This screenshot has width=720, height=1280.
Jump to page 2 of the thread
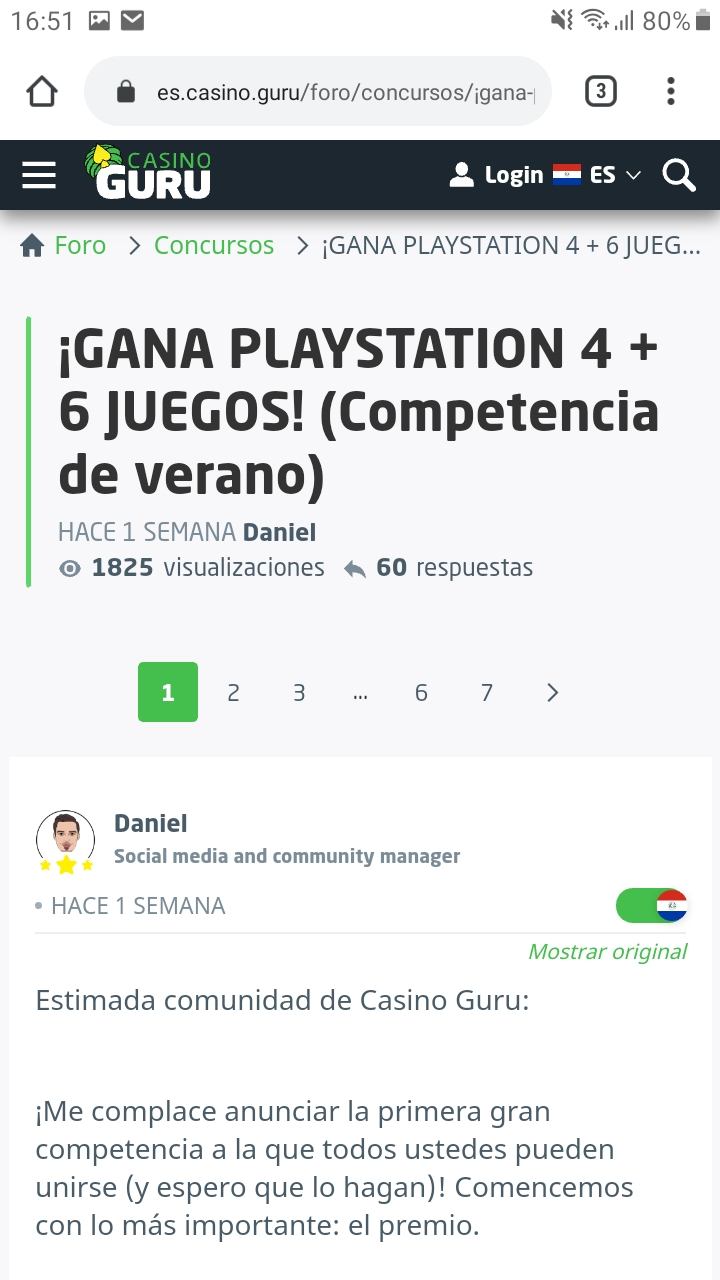[x=233, y=692]
